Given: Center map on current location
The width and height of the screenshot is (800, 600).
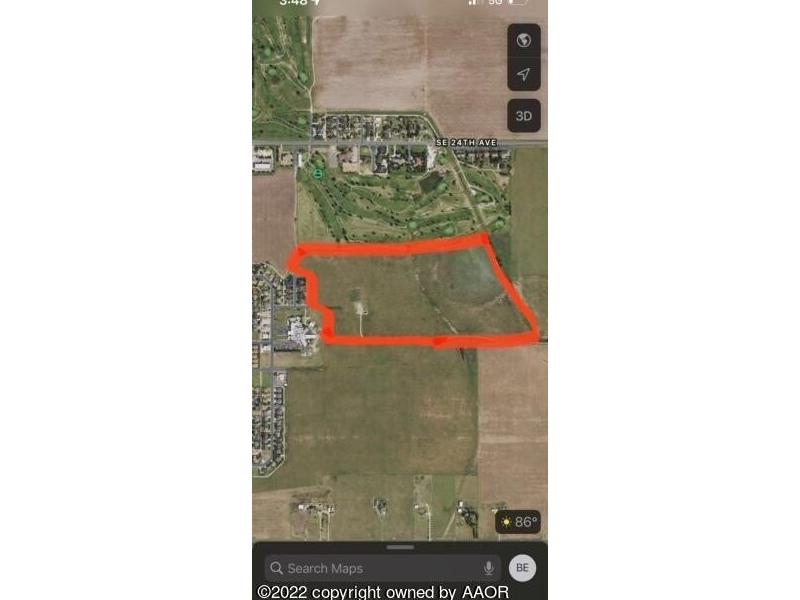Looking at the screenshot, I should point(523,75).
